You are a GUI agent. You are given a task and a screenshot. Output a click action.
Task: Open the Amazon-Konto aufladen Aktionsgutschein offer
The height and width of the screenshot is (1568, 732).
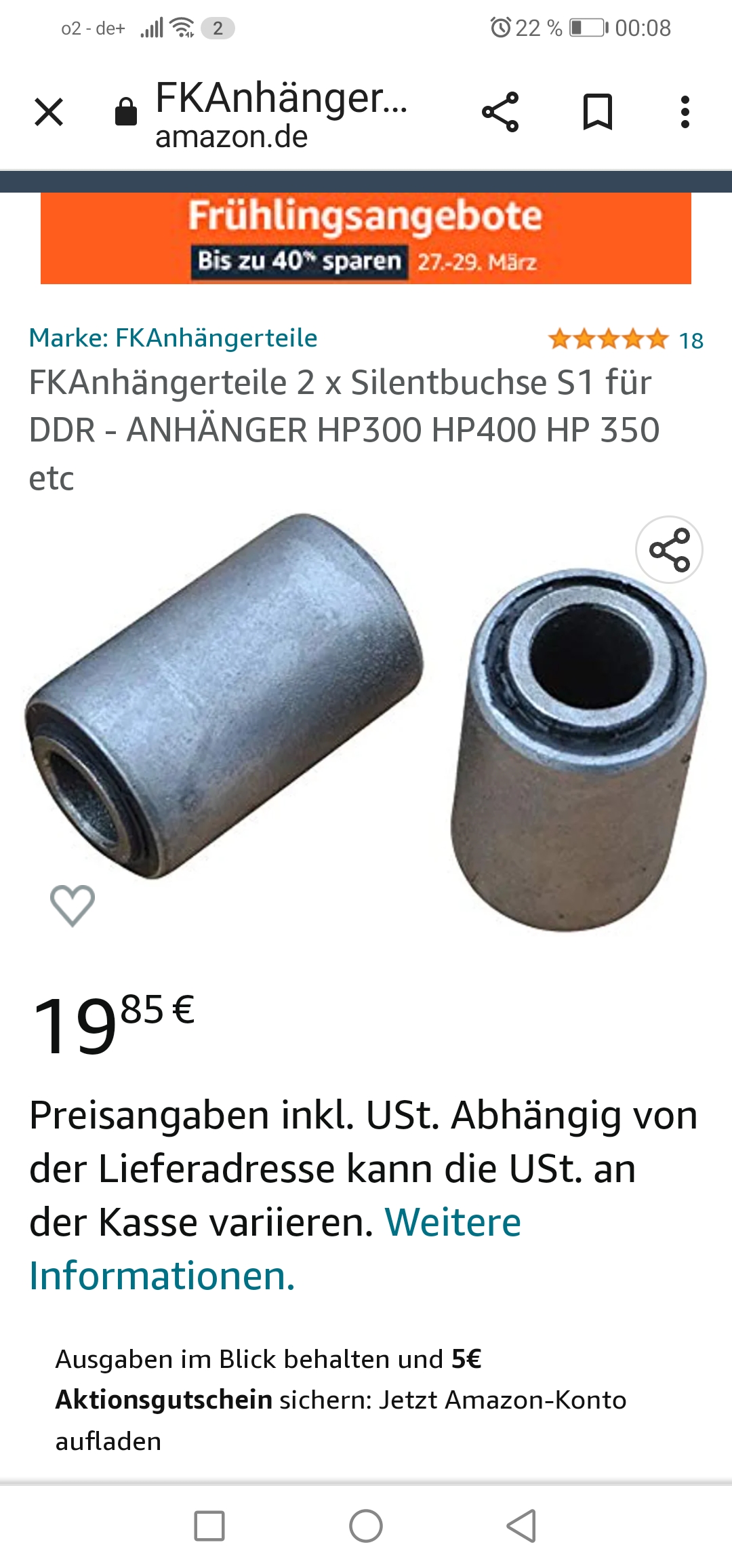tap(340, 1400)
